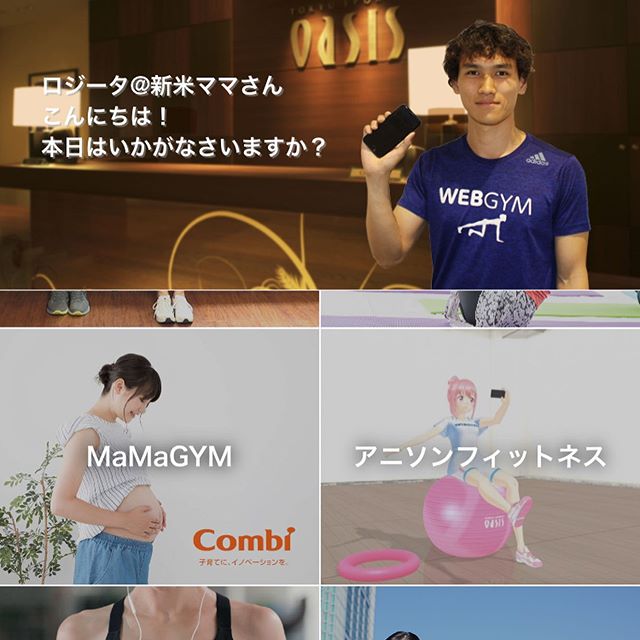Open the MaMaGYM program tile

tap(160, 457)
